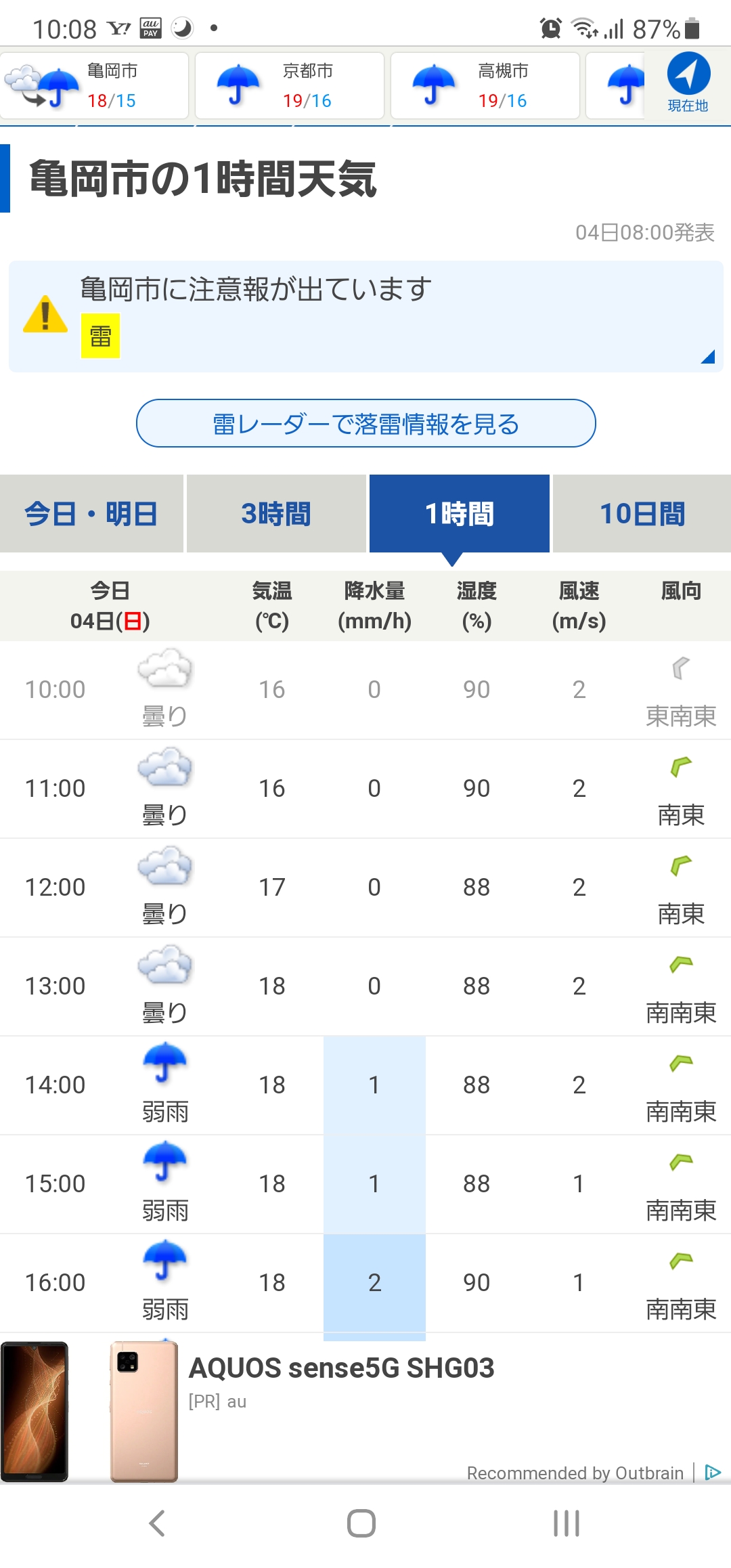Open 雷レーダーで落雷情報を見る button
The width and height of the screenshot is (731, 1568).
pyautogui.click(x=365, y=424)
